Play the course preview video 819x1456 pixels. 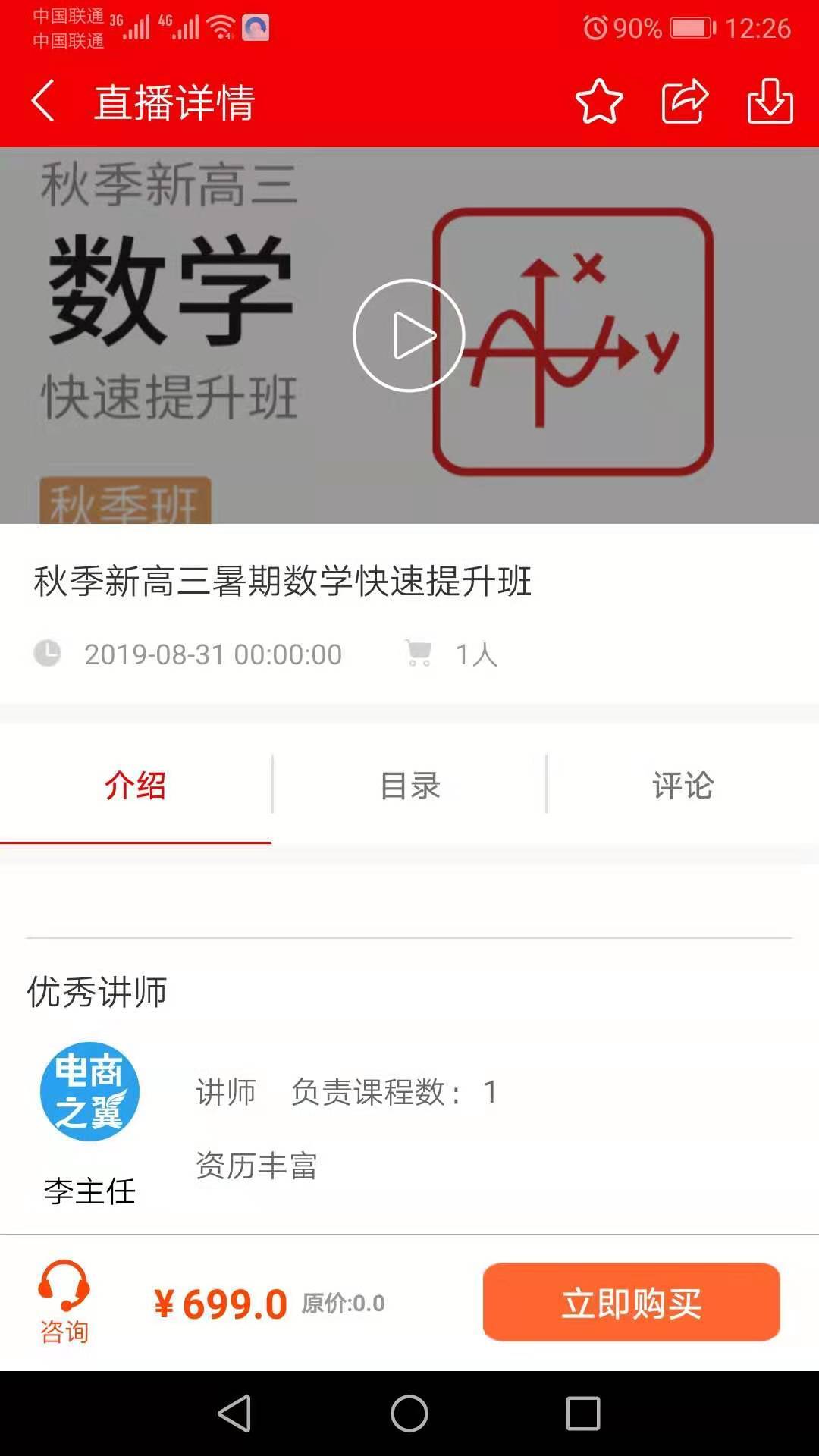coord(409,335)
